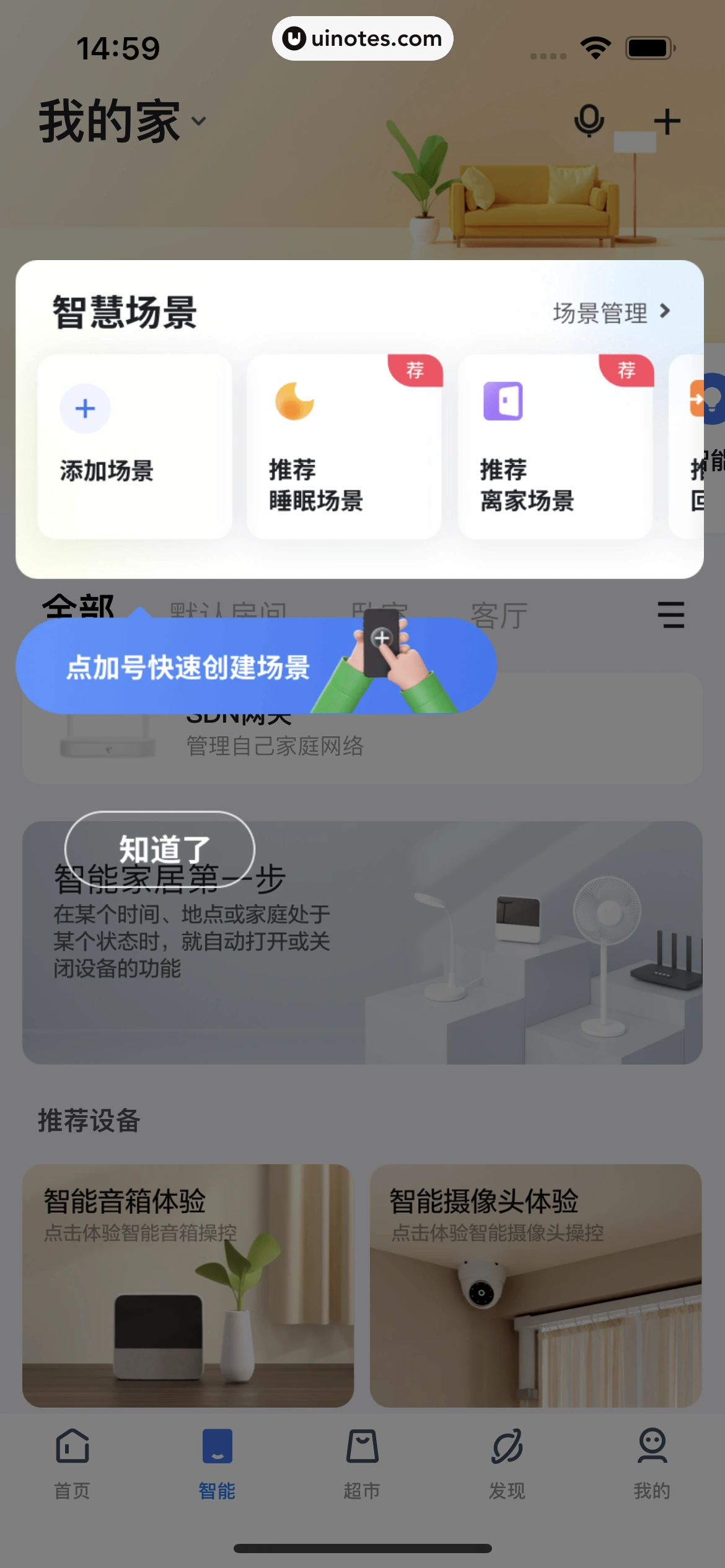The height and width of the screenshot is (1568, 725).
Task: Switch to the 超市 tab
Action: (x=362, y=1463)
